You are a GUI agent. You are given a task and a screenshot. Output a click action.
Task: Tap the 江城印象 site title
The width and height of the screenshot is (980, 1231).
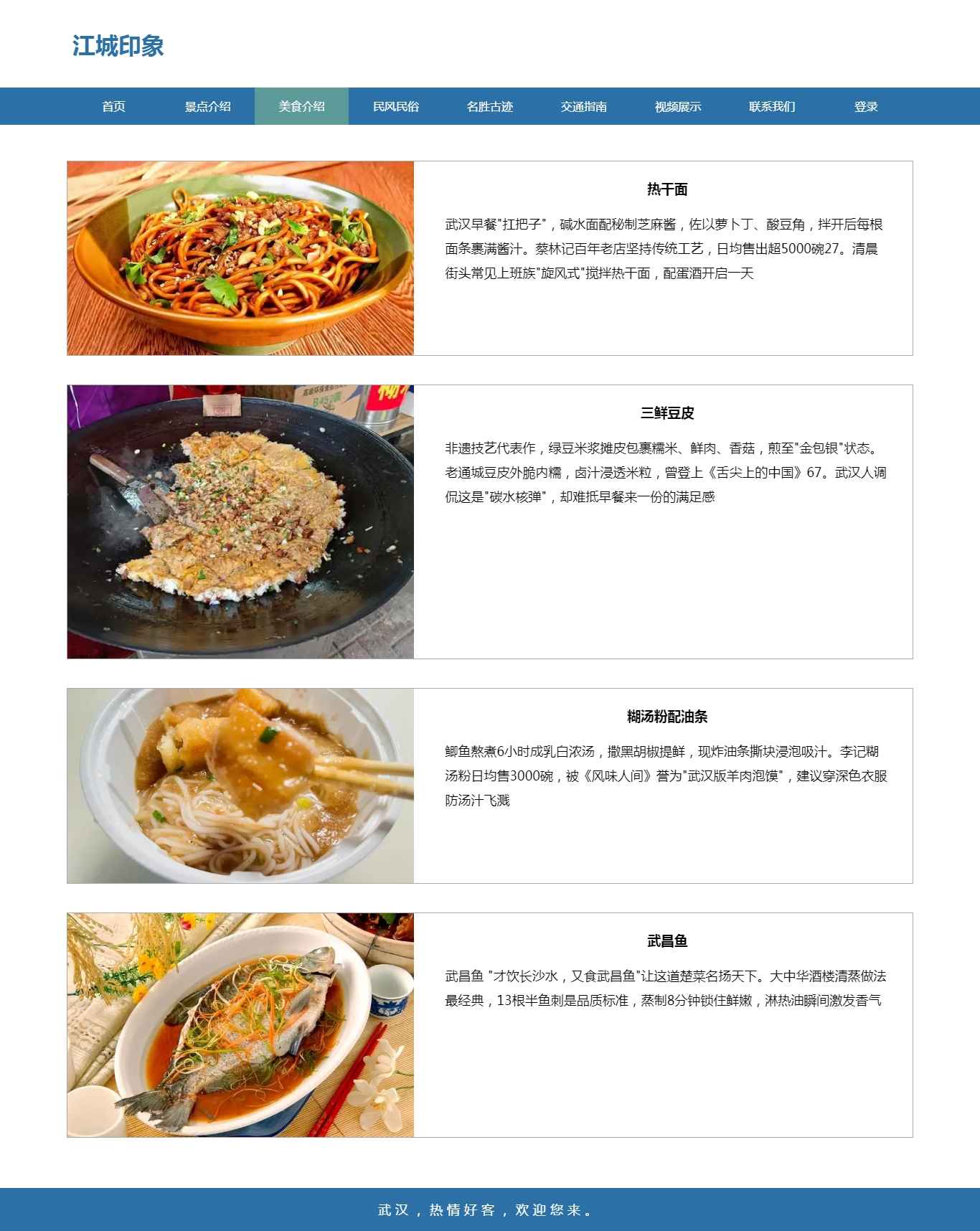pyautogui.click(x=118, y=46)
